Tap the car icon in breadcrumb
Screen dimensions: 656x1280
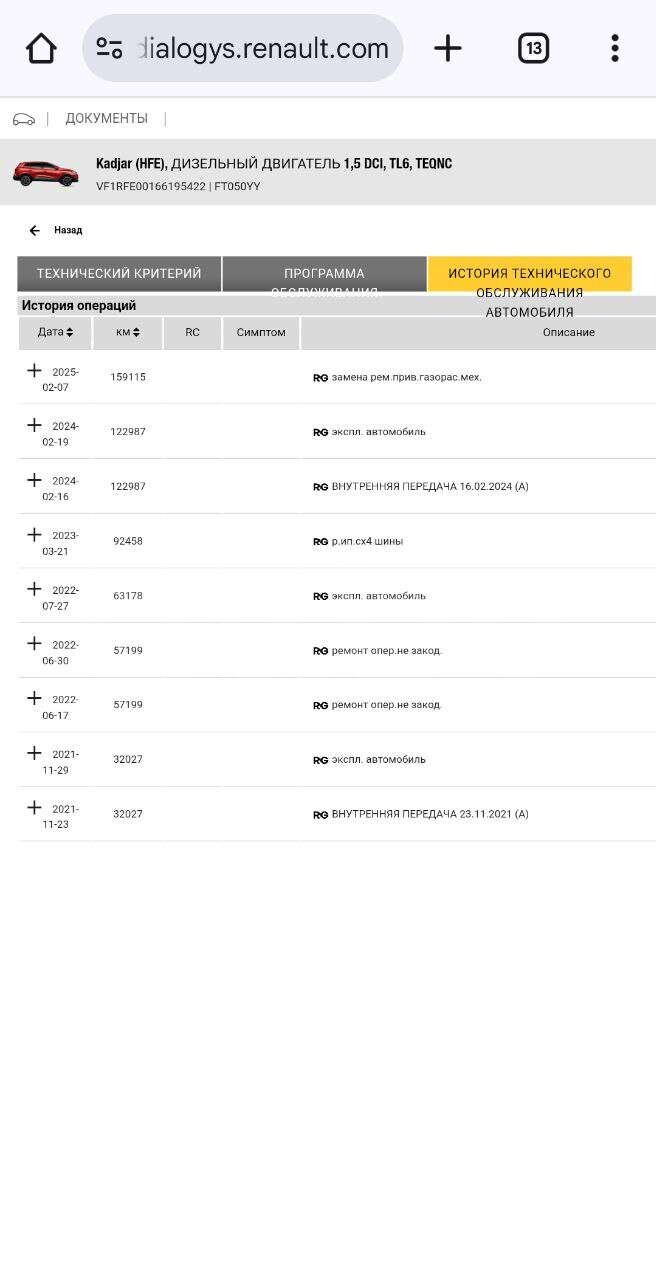[24, 119]
